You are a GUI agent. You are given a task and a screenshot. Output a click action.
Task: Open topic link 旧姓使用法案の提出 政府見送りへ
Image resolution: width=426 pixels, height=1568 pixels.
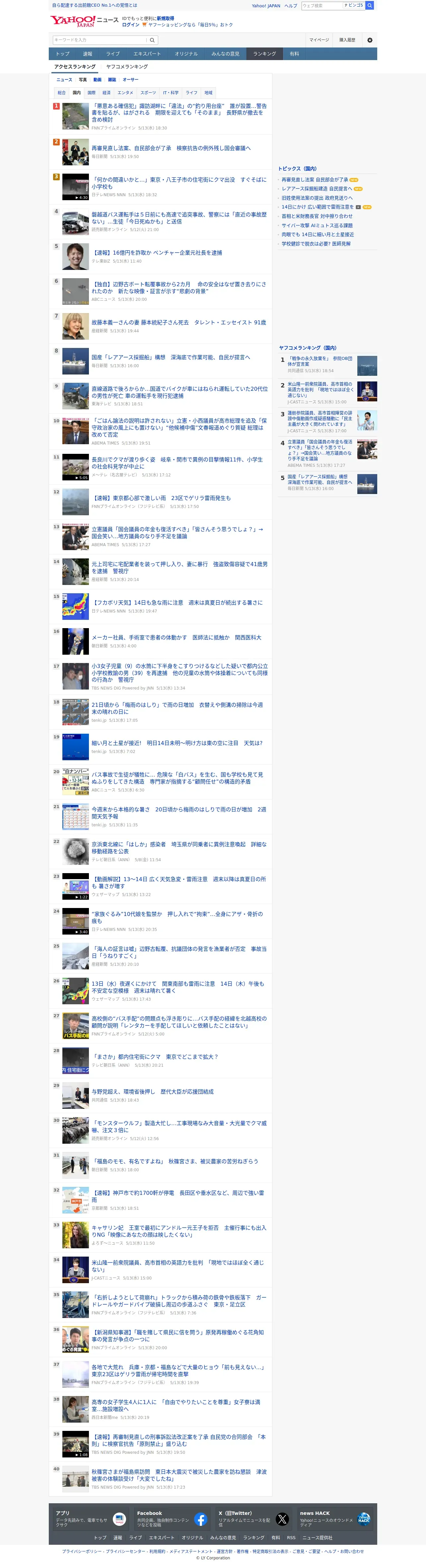317,198
